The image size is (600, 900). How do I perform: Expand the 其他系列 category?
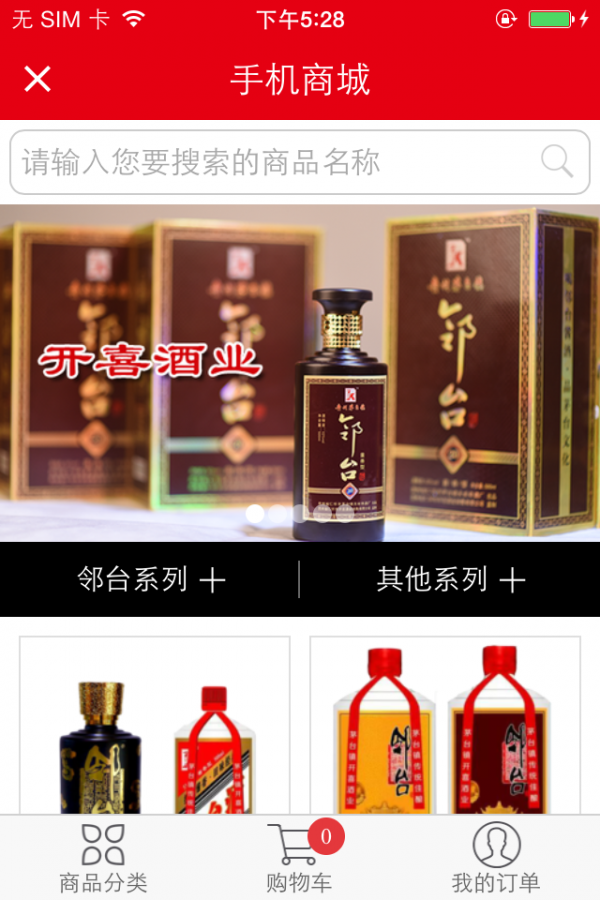click(x=450, y=579)
